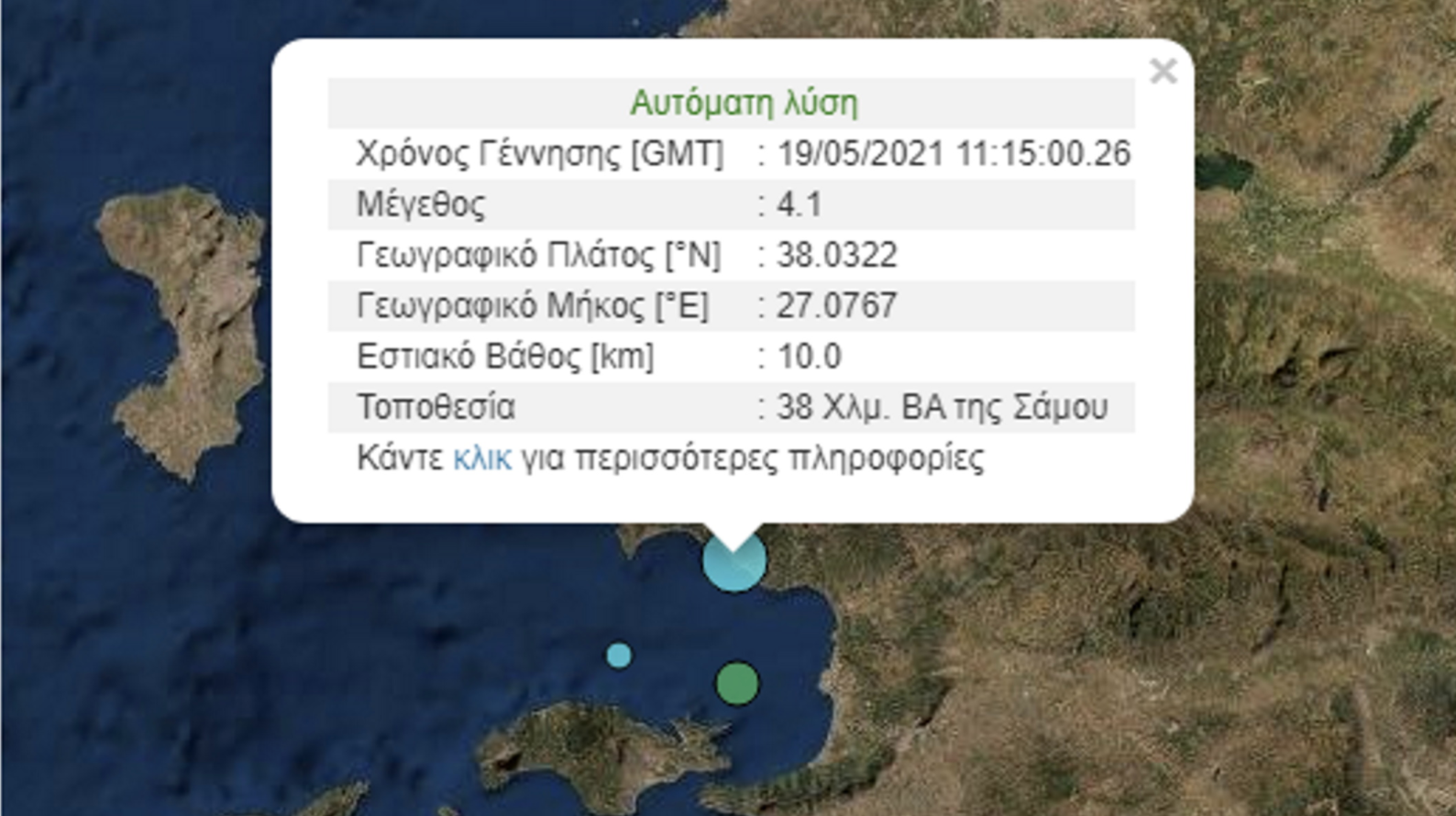1456x816 pixels.
Task: Select the small light-blue earthquake marker
Action: [619, 655]
